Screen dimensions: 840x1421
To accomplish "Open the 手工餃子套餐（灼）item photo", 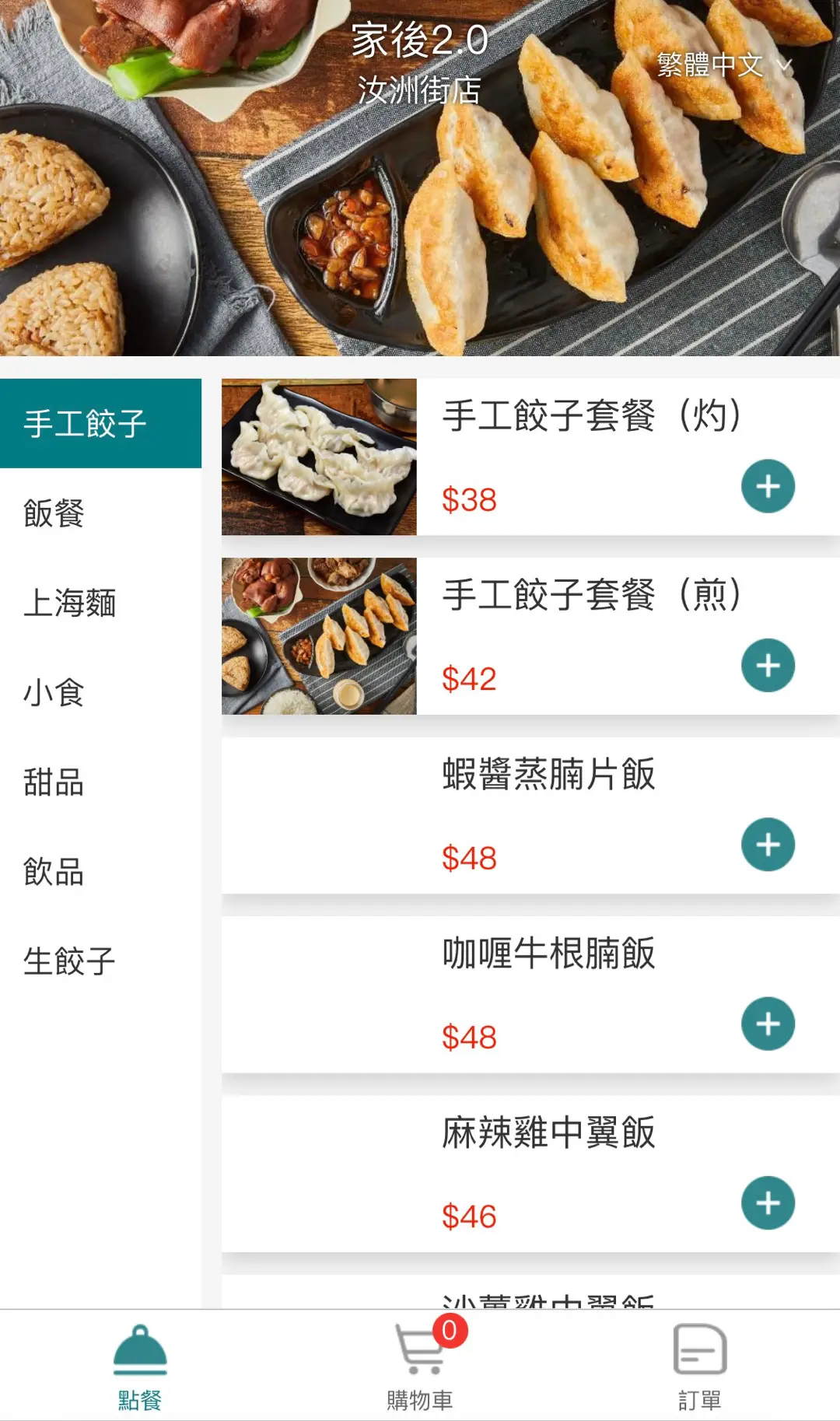I will coord(319,457).
